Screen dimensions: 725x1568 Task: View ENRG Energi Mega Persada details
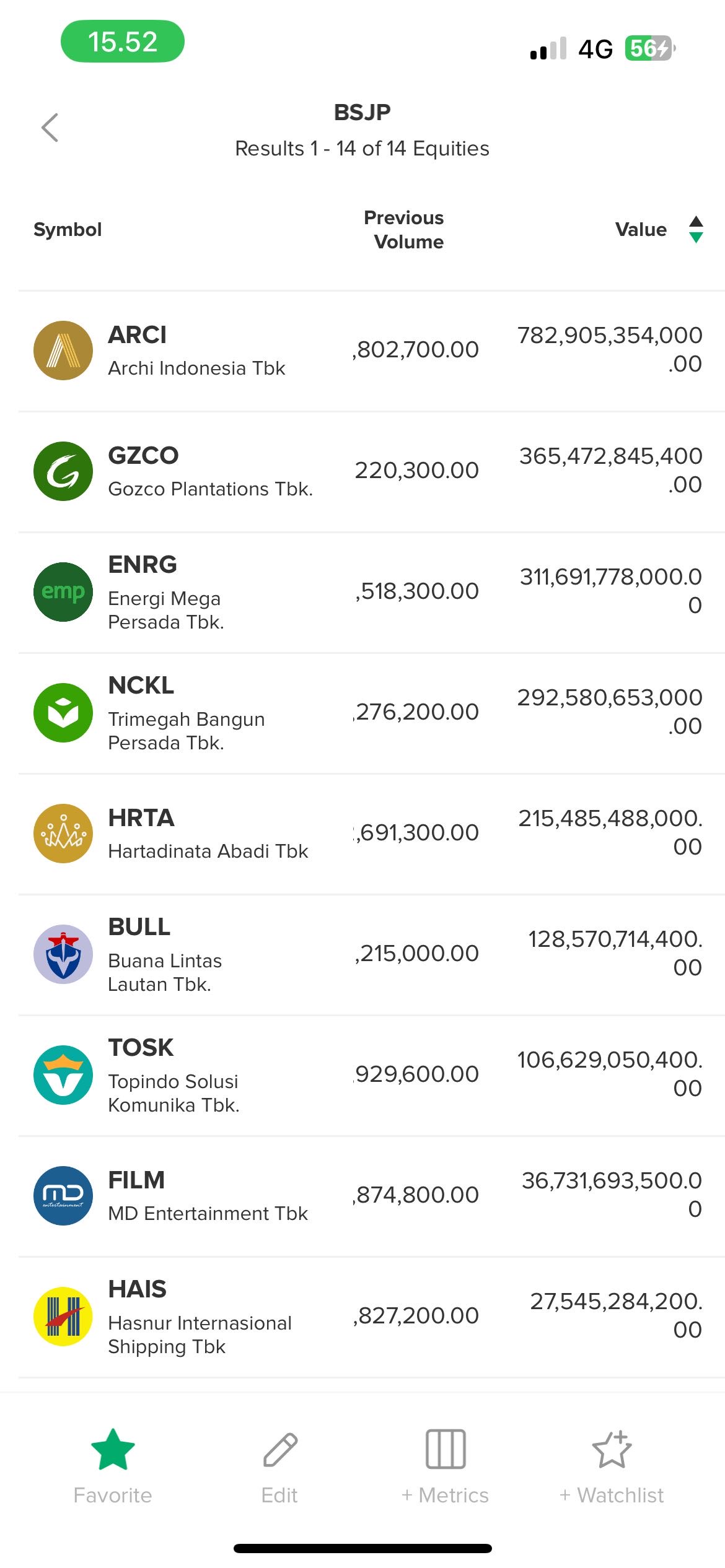(166, 592)
